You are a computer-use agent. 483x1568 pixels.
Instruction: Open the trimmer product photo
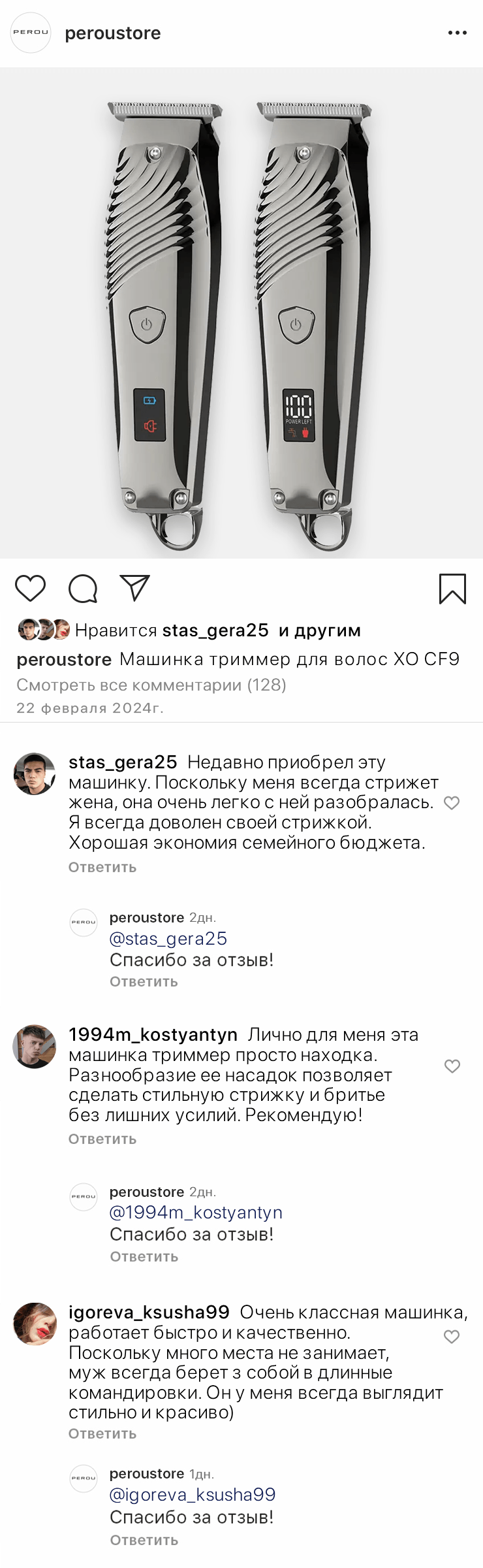click(x=241, y=314)
